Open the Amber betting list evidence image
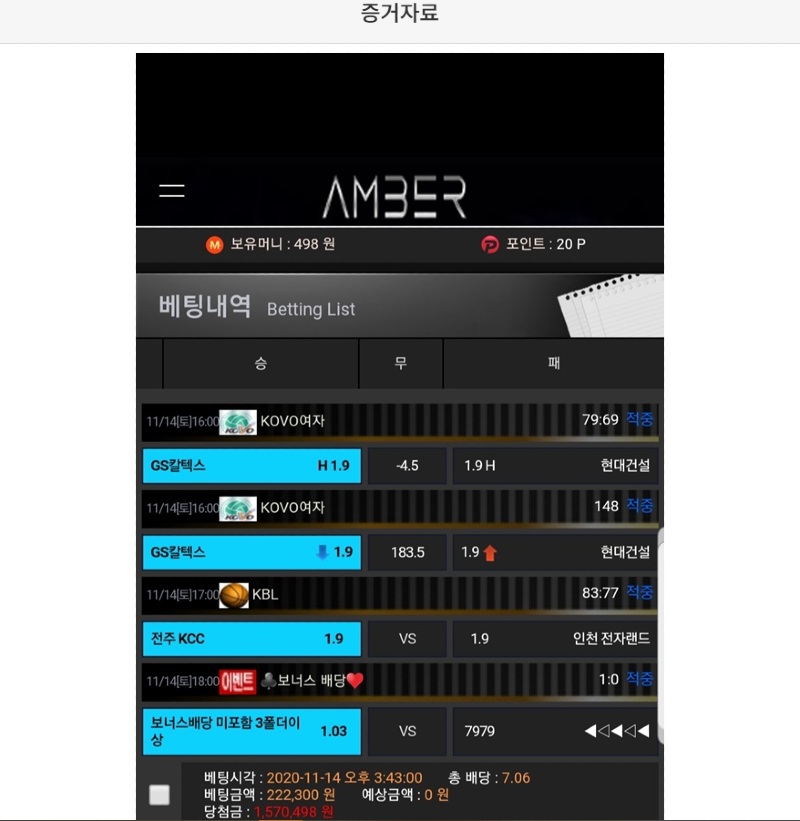 (x=400, y=435)
